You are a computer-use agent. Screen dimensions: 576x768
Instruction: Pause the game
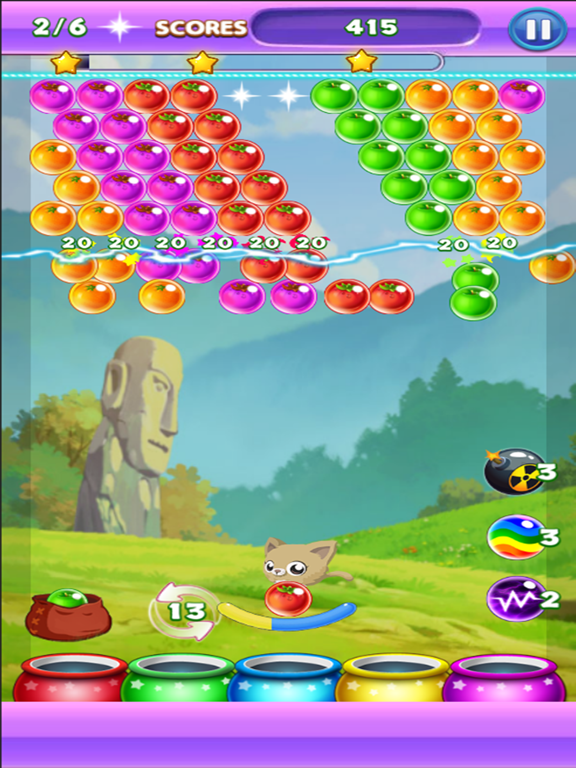[538, 29]
